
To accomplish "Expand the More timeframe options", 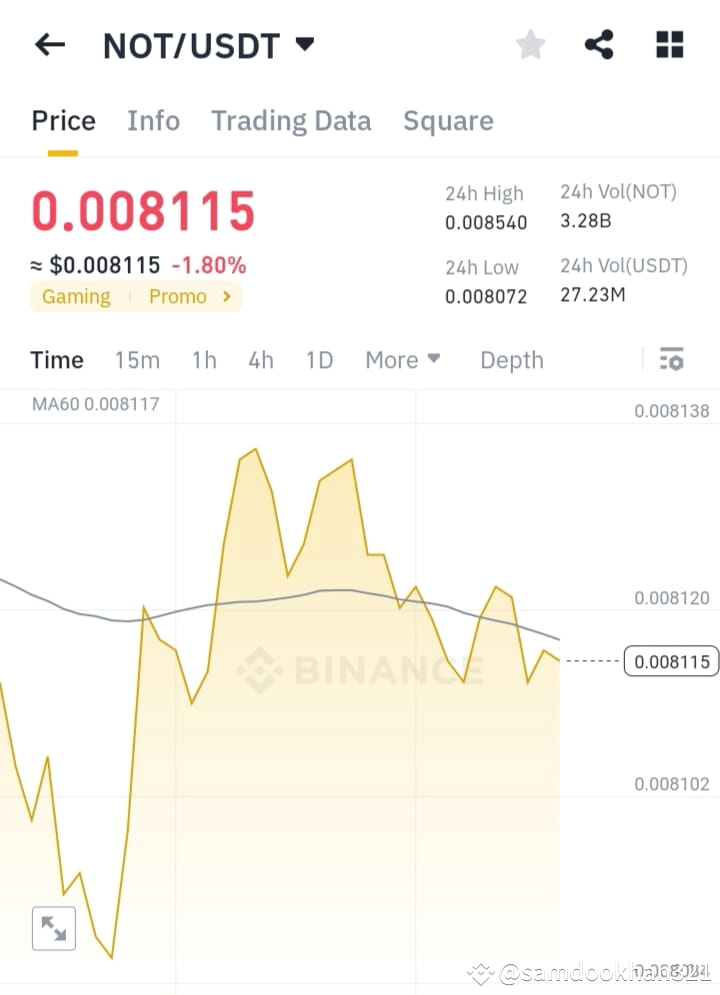I will [402, 359].
